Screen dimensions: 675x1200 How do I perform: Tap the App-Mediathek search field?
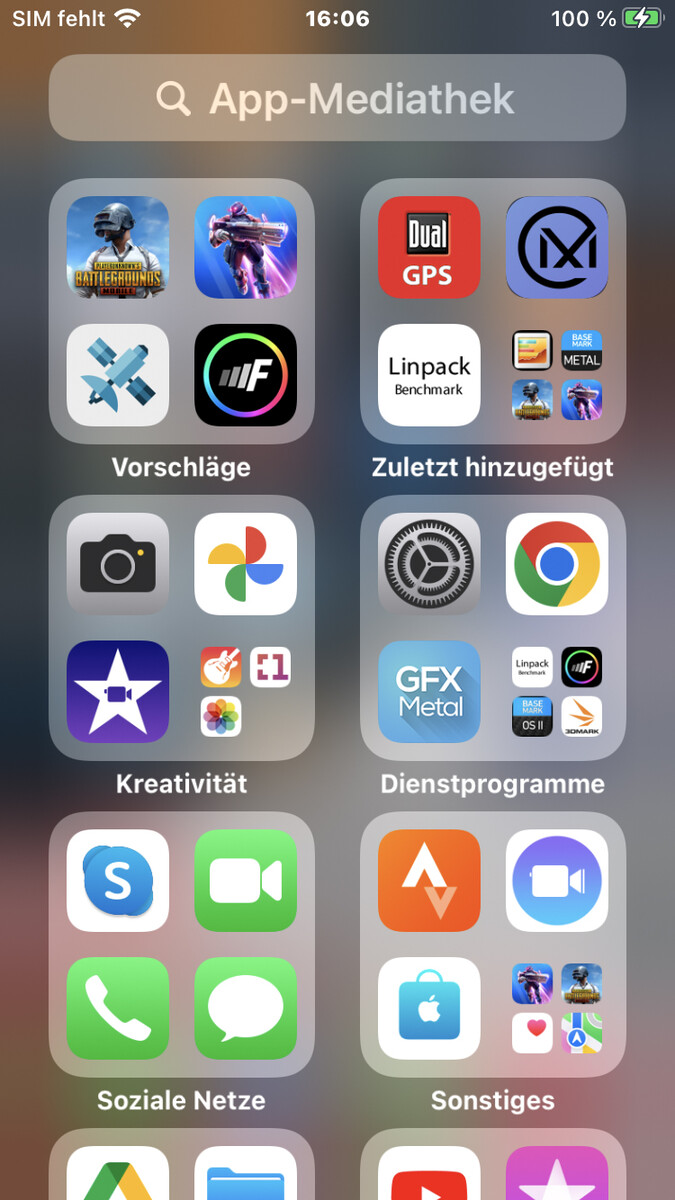point(337,98)
